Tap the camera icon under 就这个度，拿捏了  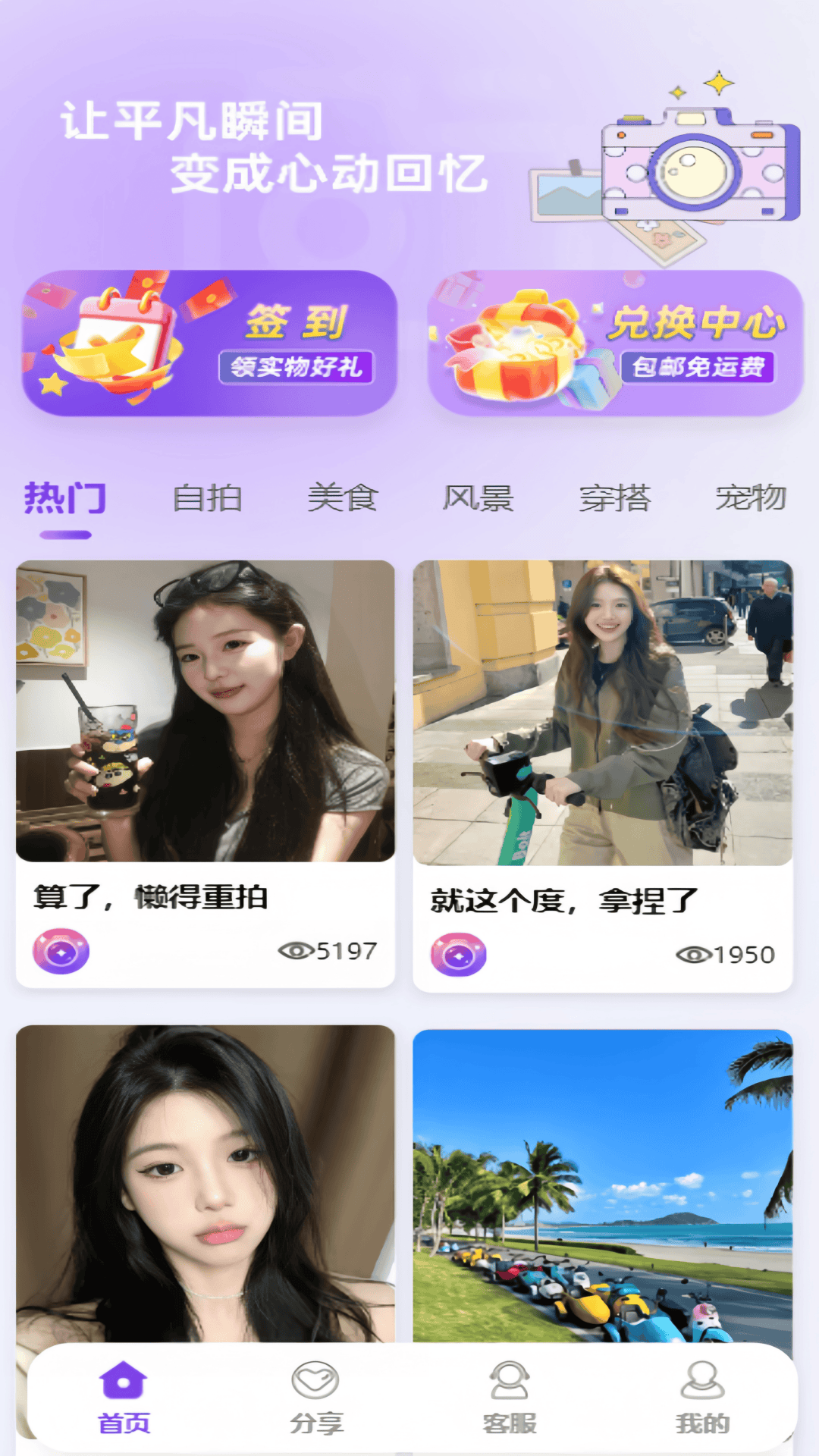(x=459, y=954)
